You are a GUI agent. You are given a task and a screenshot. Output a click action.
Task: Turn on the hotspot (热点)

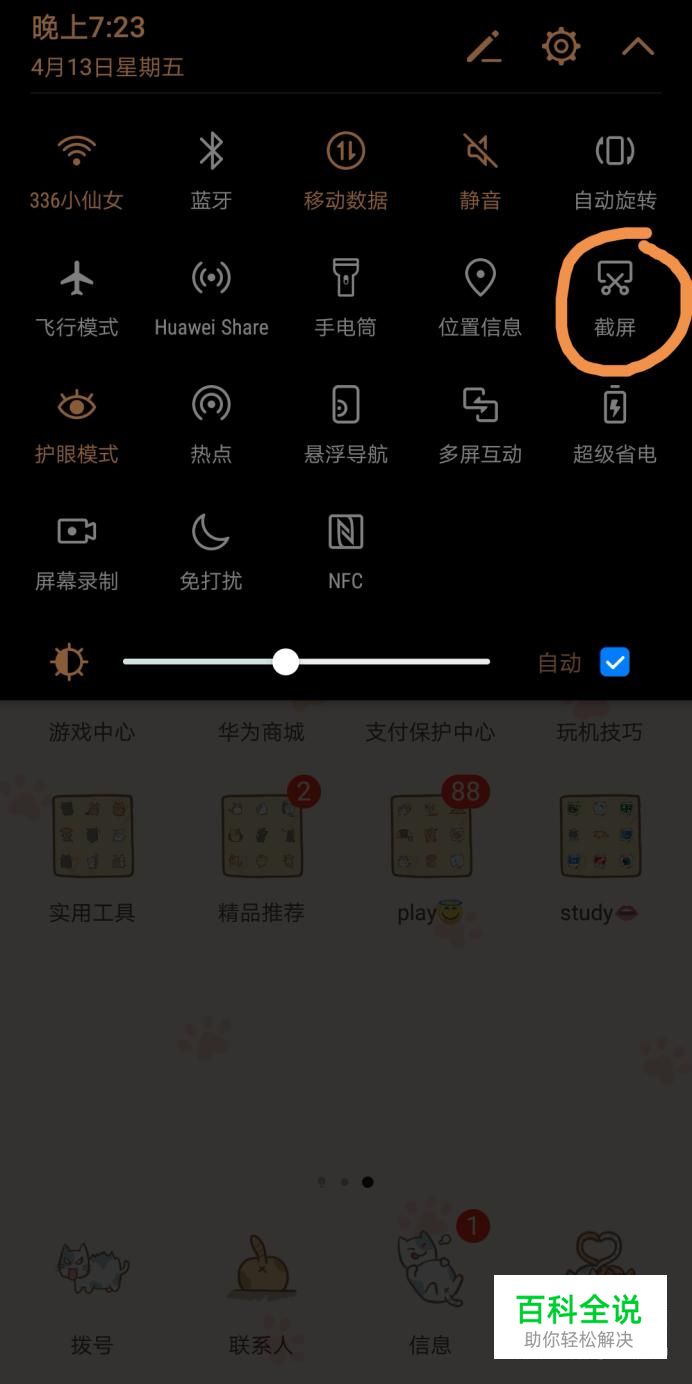point(211,406)
